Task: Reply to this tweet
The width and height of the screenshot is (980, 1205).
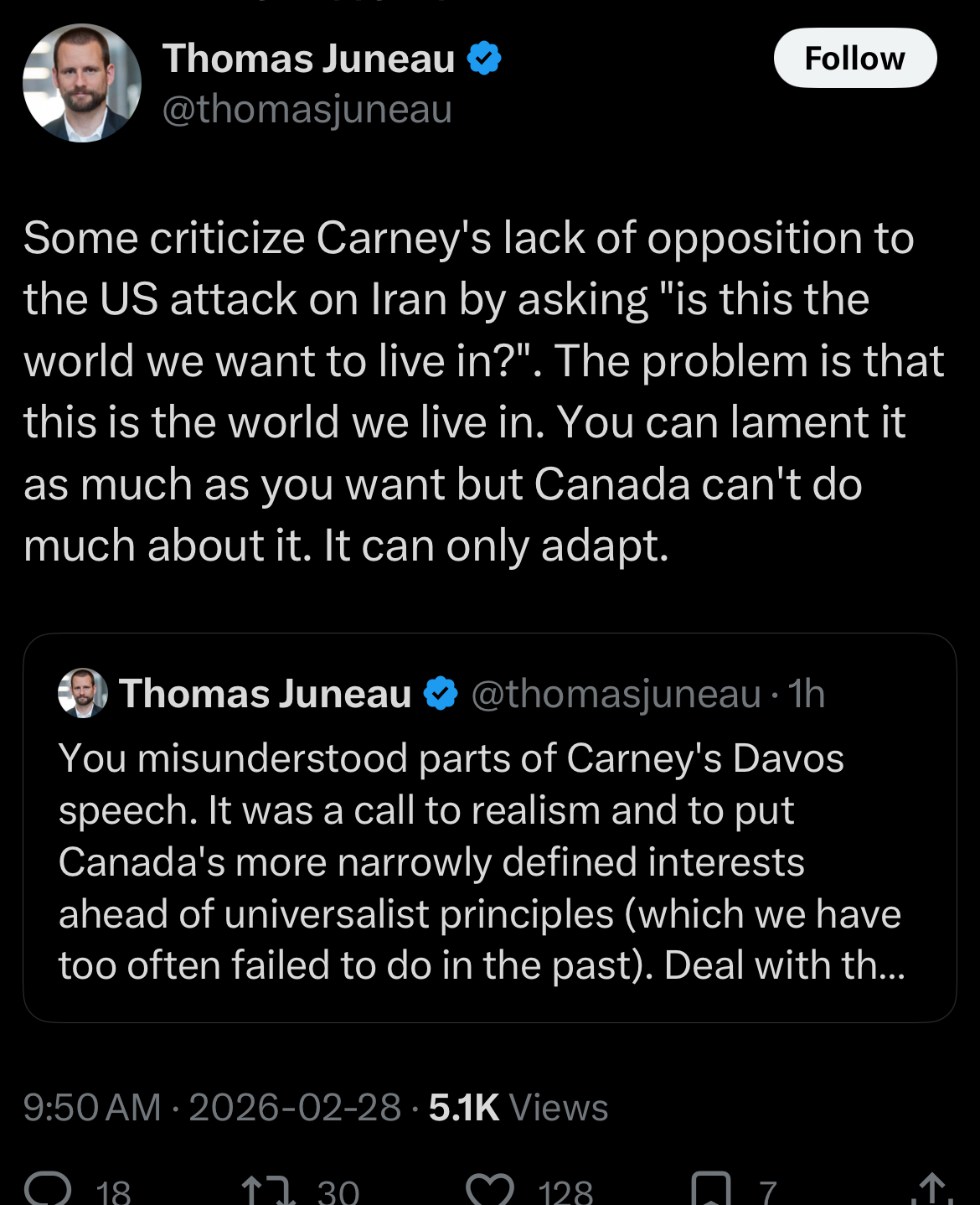Action: [x=49, y=1188]
